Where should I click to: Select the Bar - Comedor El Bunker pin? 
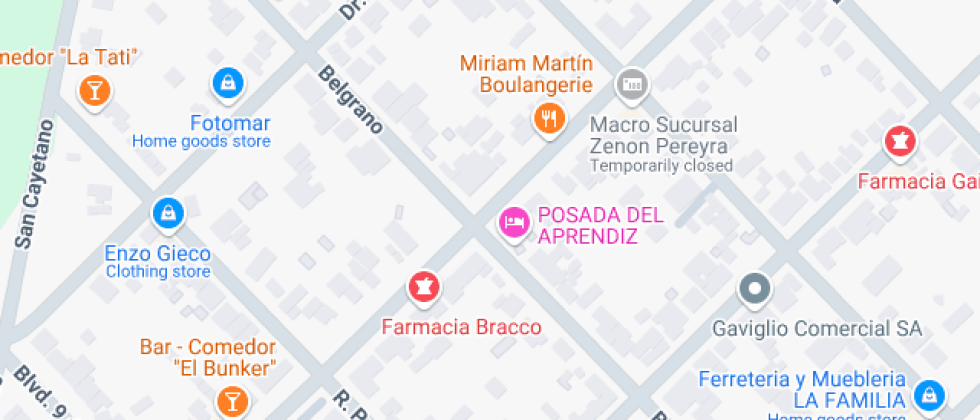(231, 402)
